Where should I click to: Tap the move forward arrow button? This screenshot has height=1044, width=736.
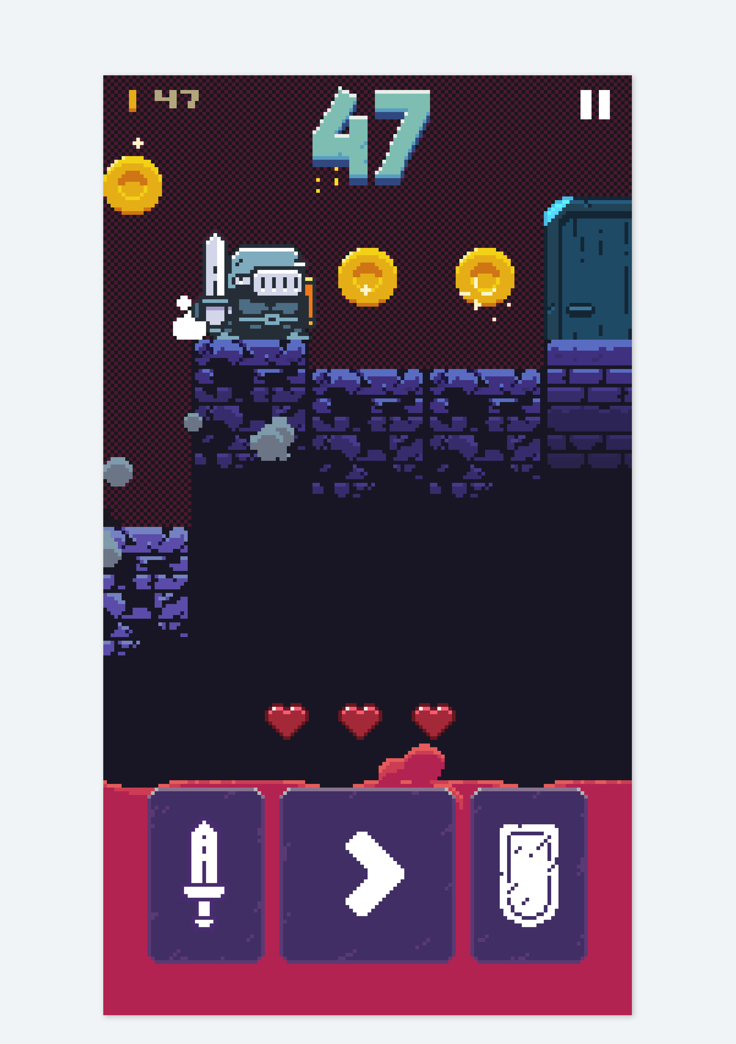point(367,874)
